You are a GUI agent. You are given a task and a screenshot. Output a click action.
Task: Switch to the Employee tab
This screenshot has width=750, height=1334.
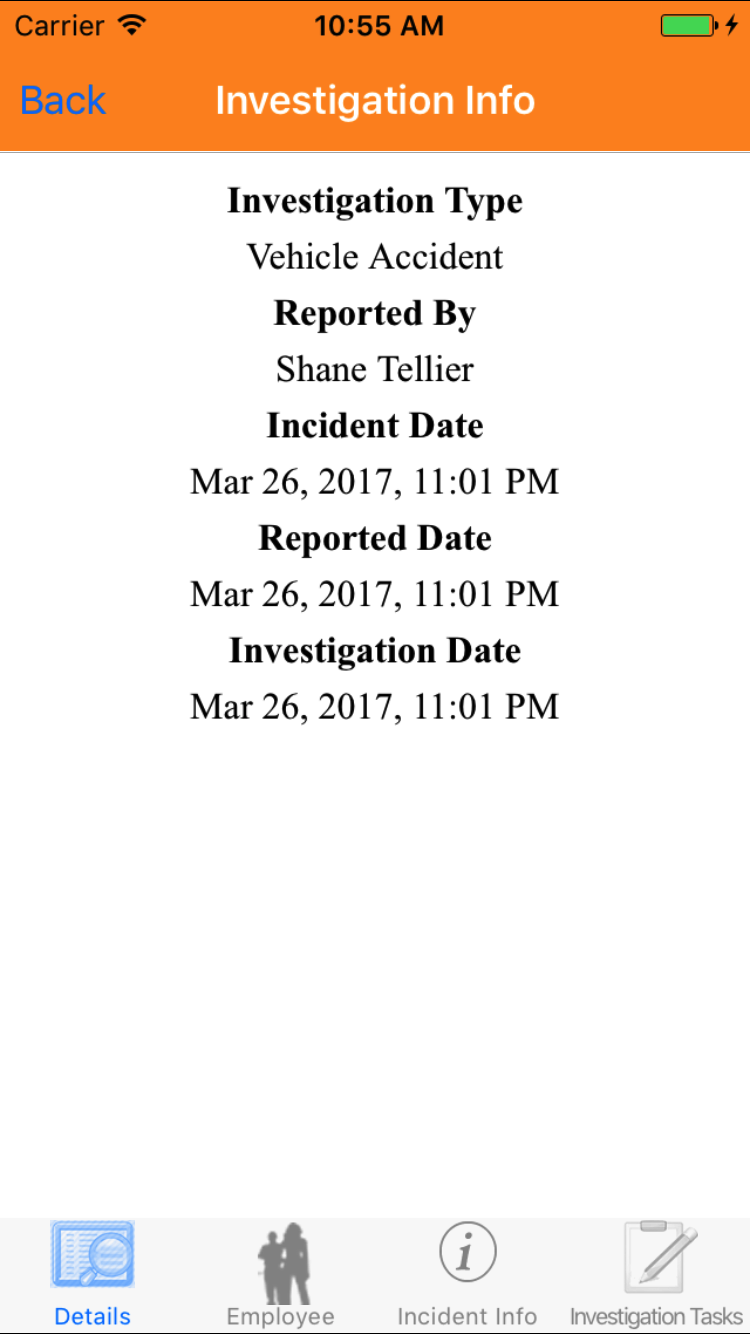[x=280, y=1273]
